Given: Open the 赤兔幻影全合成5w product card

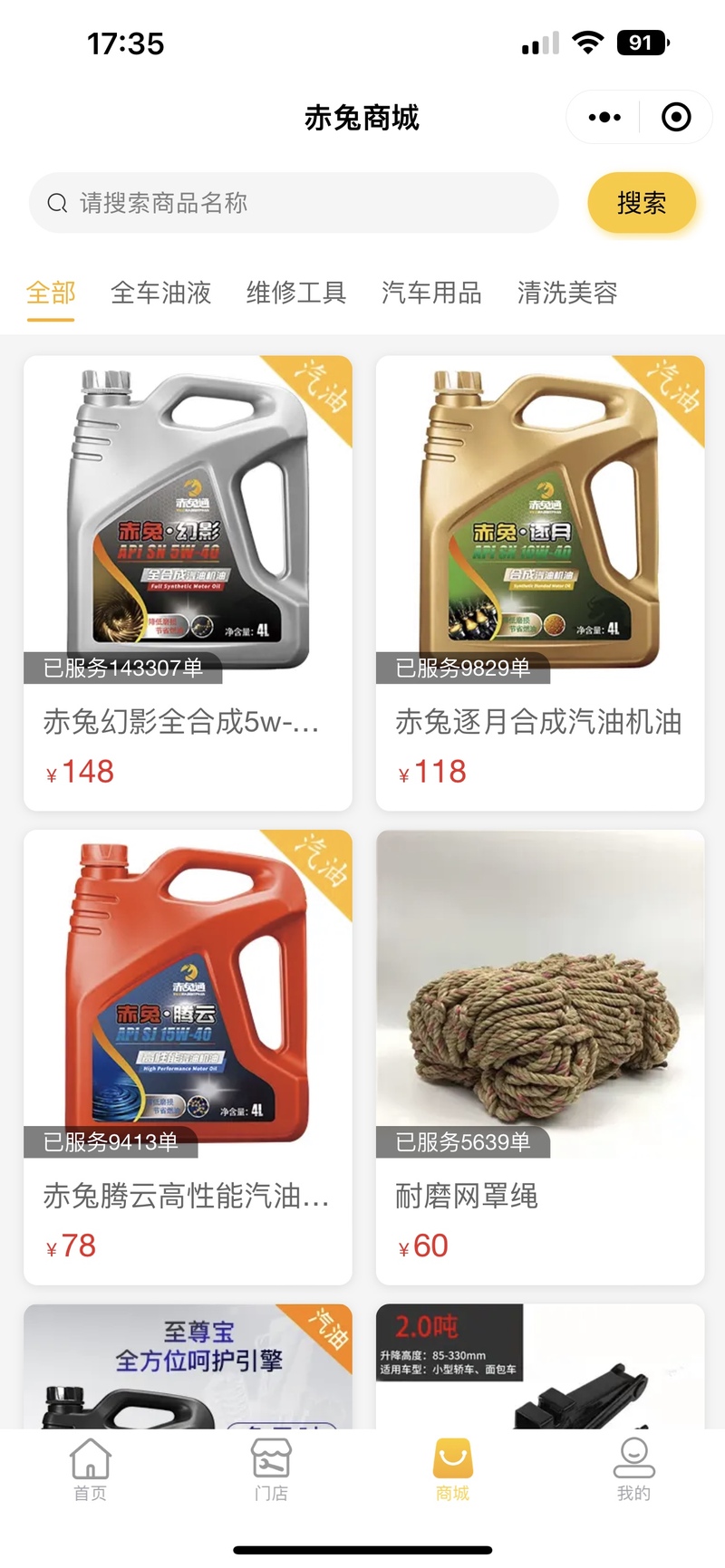Looking at the screenshot, I should [x=188, y=582].
